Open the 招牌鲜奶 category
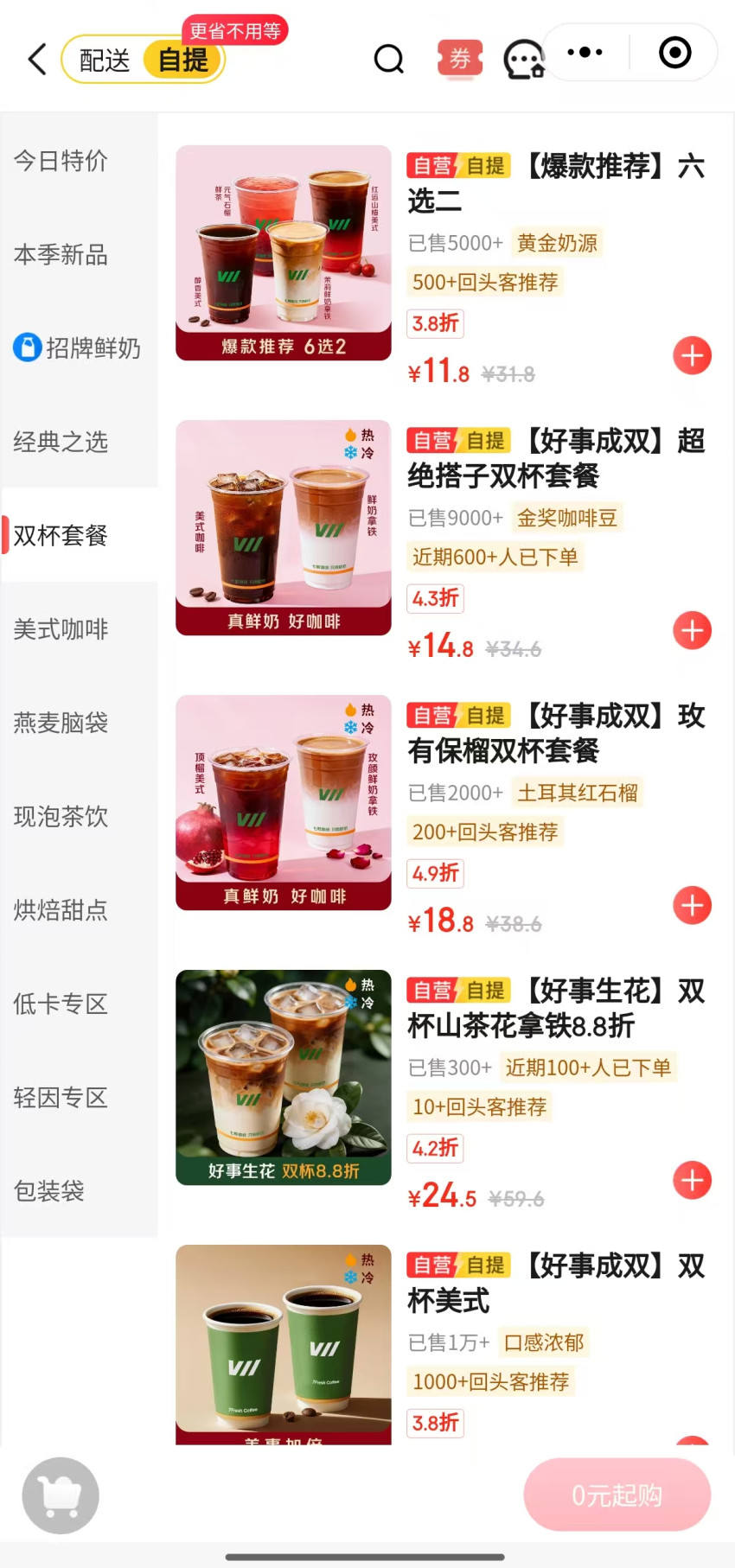This screenshot has width=735, height=1568. pos(77,348)
